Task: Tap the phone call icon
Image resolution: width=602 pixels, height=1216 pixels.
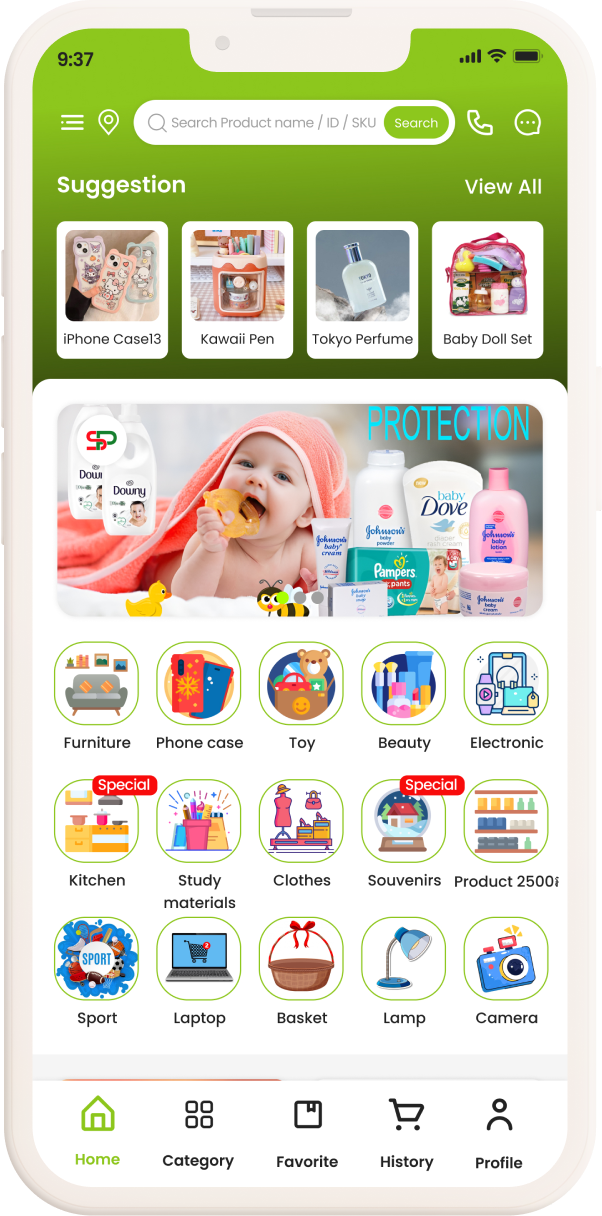Action: pyautogui.click(x=480, y=122)
